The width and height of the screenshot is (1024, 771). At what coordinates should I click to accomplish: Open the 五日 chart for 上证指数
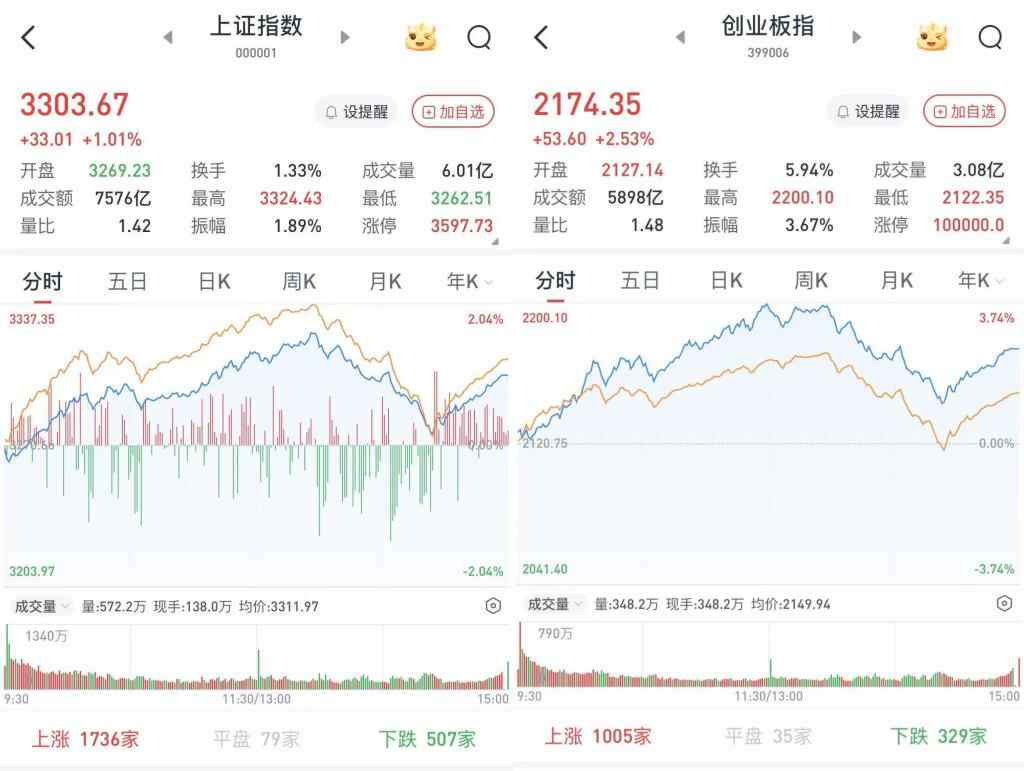(127, 282)
